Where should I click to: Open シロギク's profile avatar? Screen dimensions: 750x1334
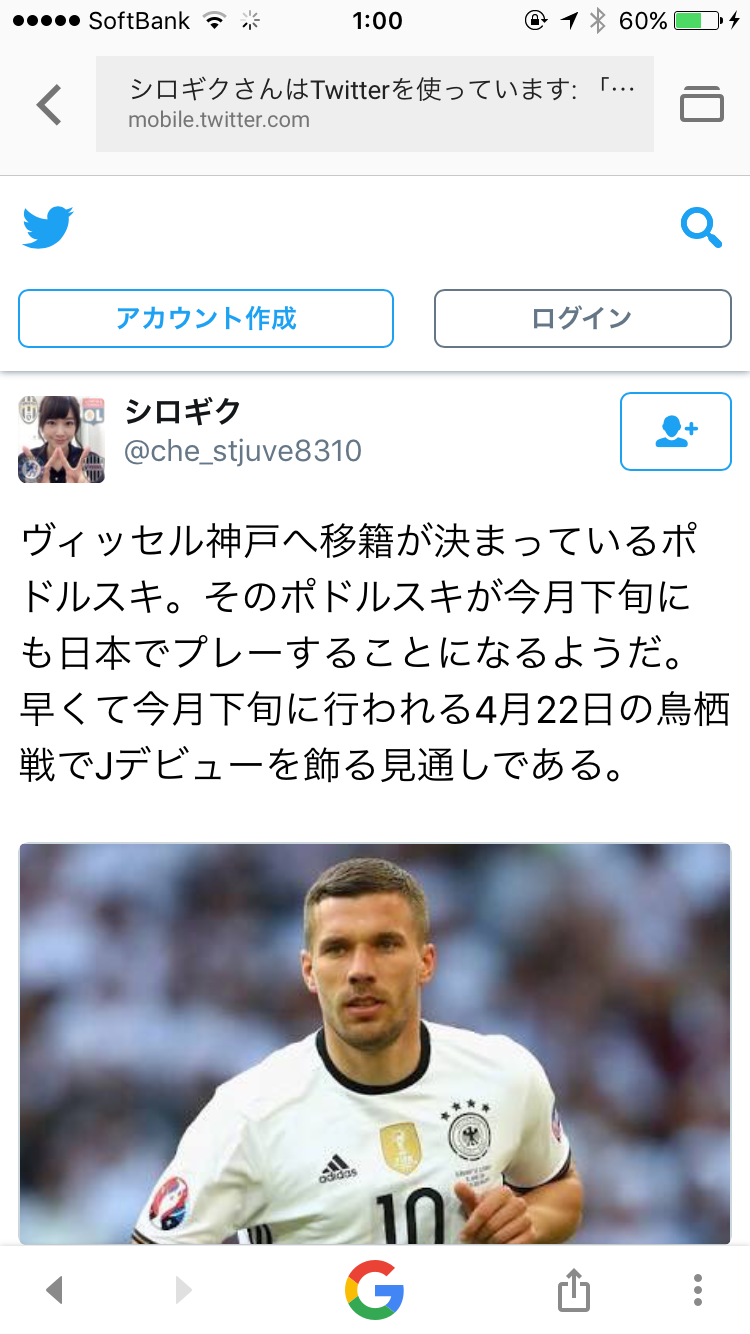click(x=61, y=439)
